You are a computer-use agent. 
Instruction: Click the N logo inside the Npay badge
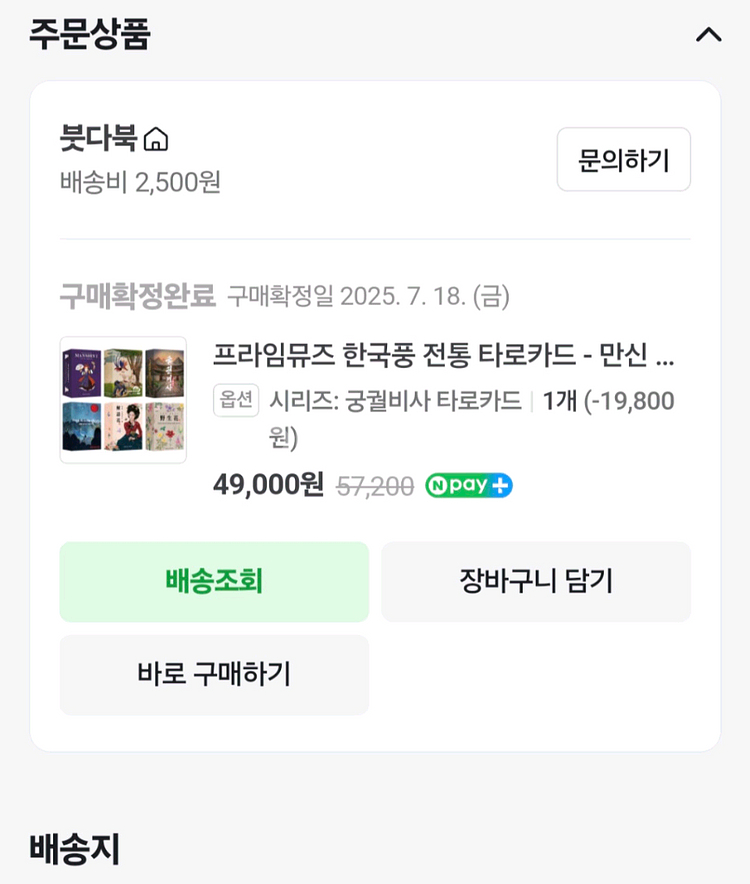437,485
